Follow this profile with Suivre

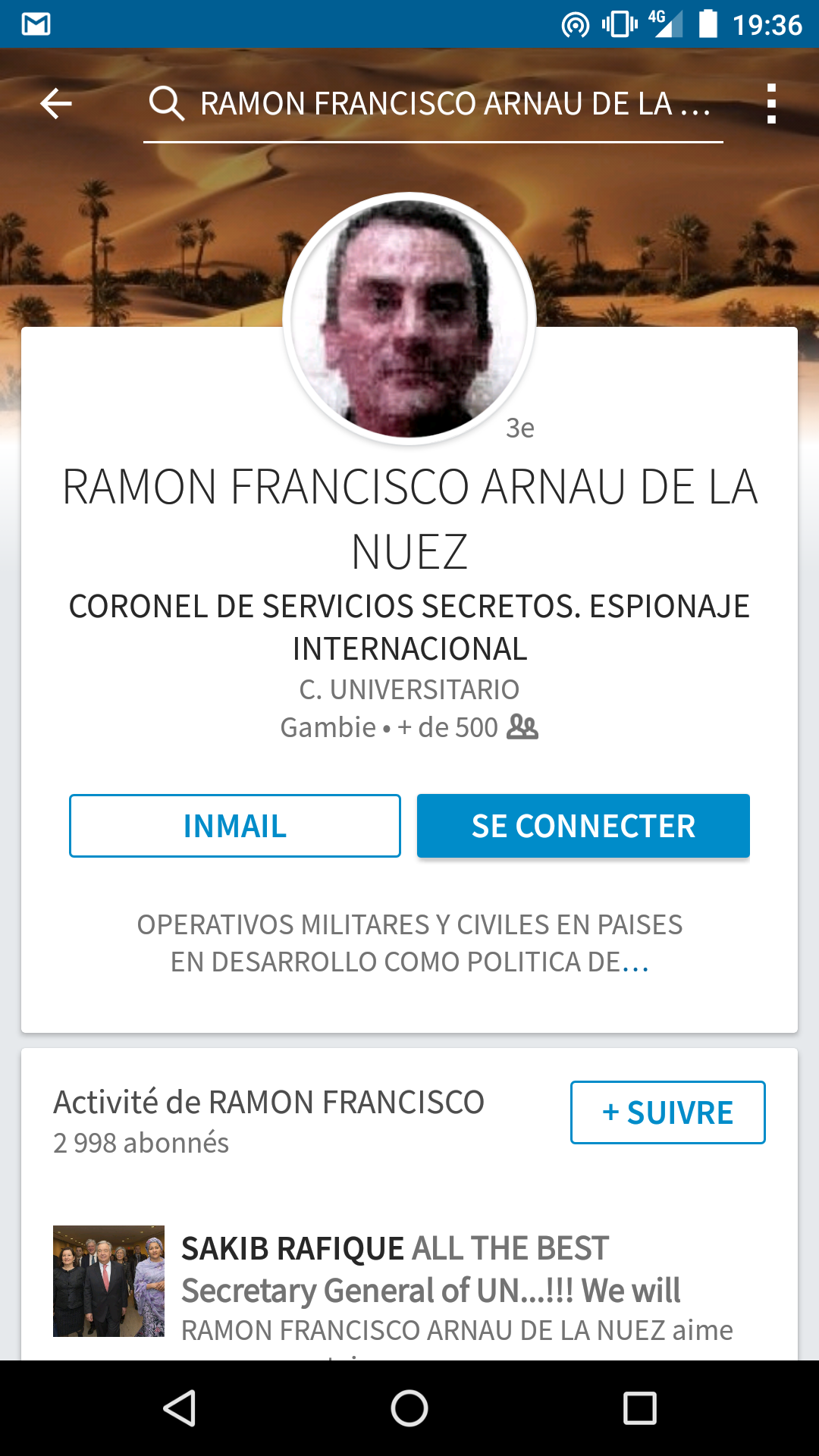667,1112
